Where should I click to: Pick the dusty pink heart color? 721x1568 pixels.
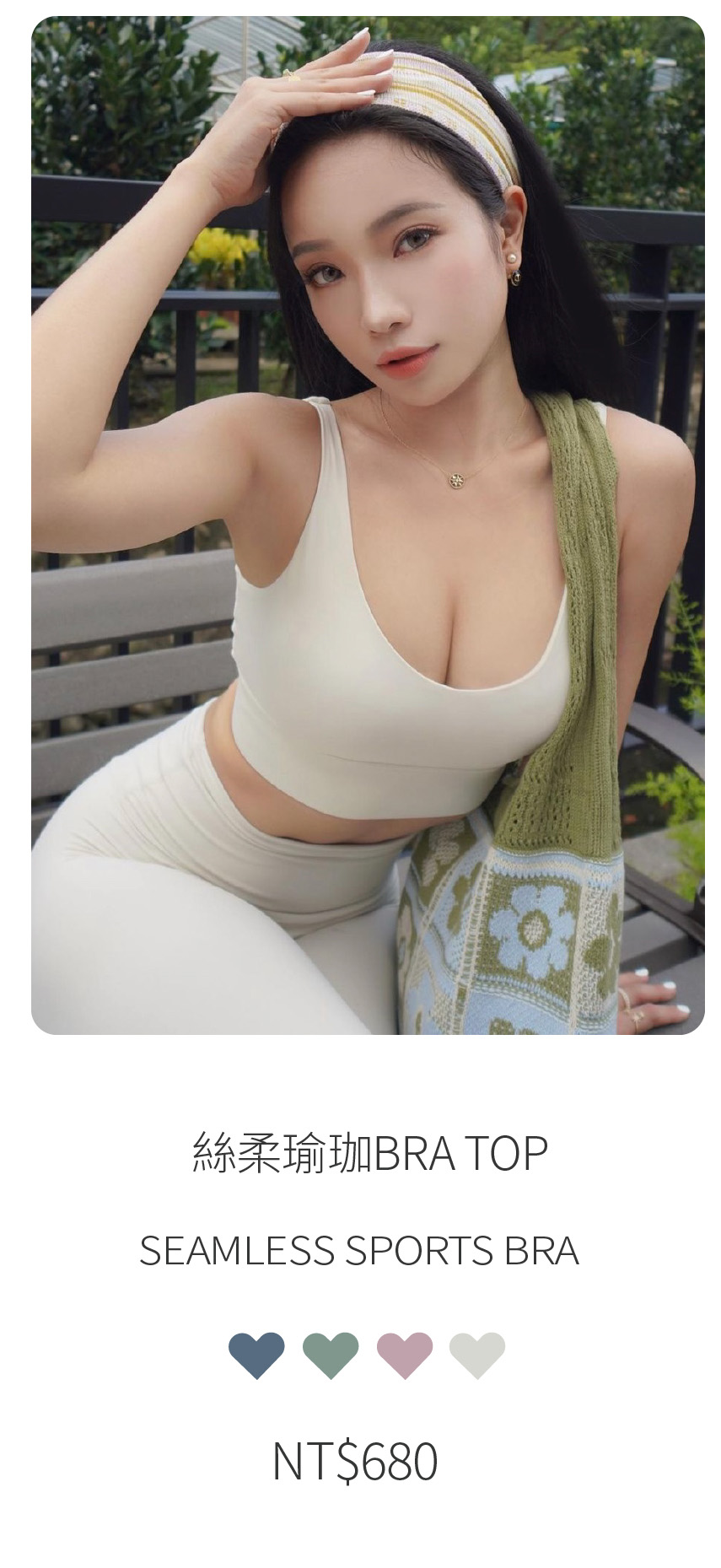tap(404, 1354)
